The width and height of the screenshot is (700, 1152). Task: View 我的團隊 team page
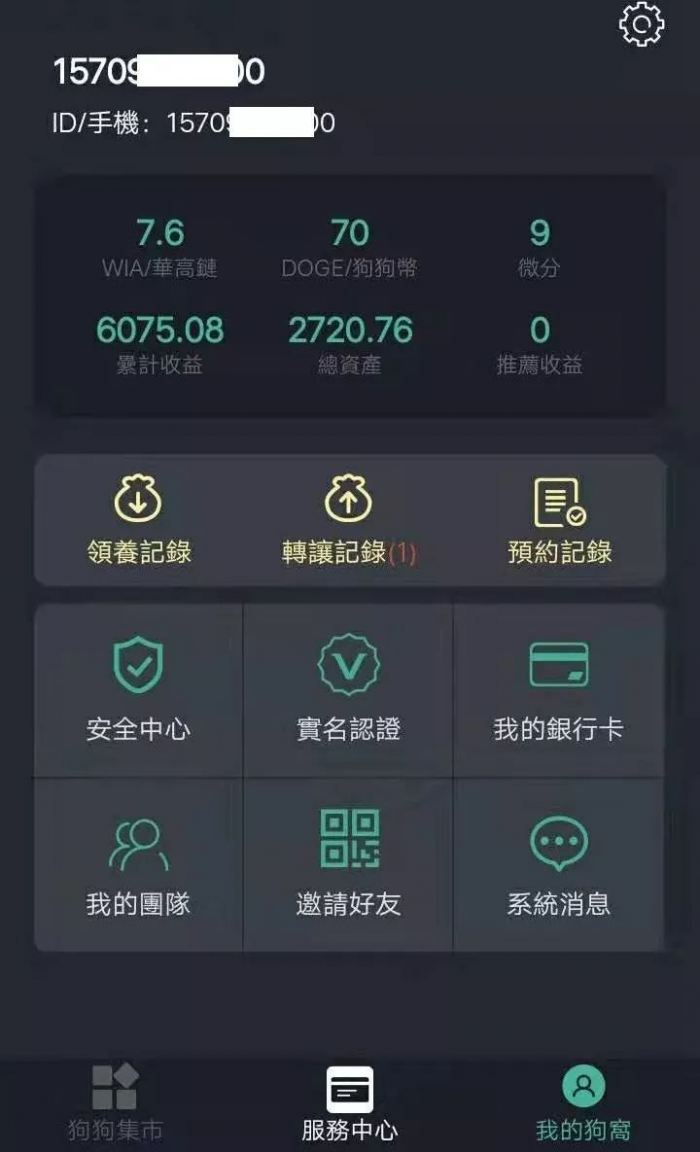138,866
